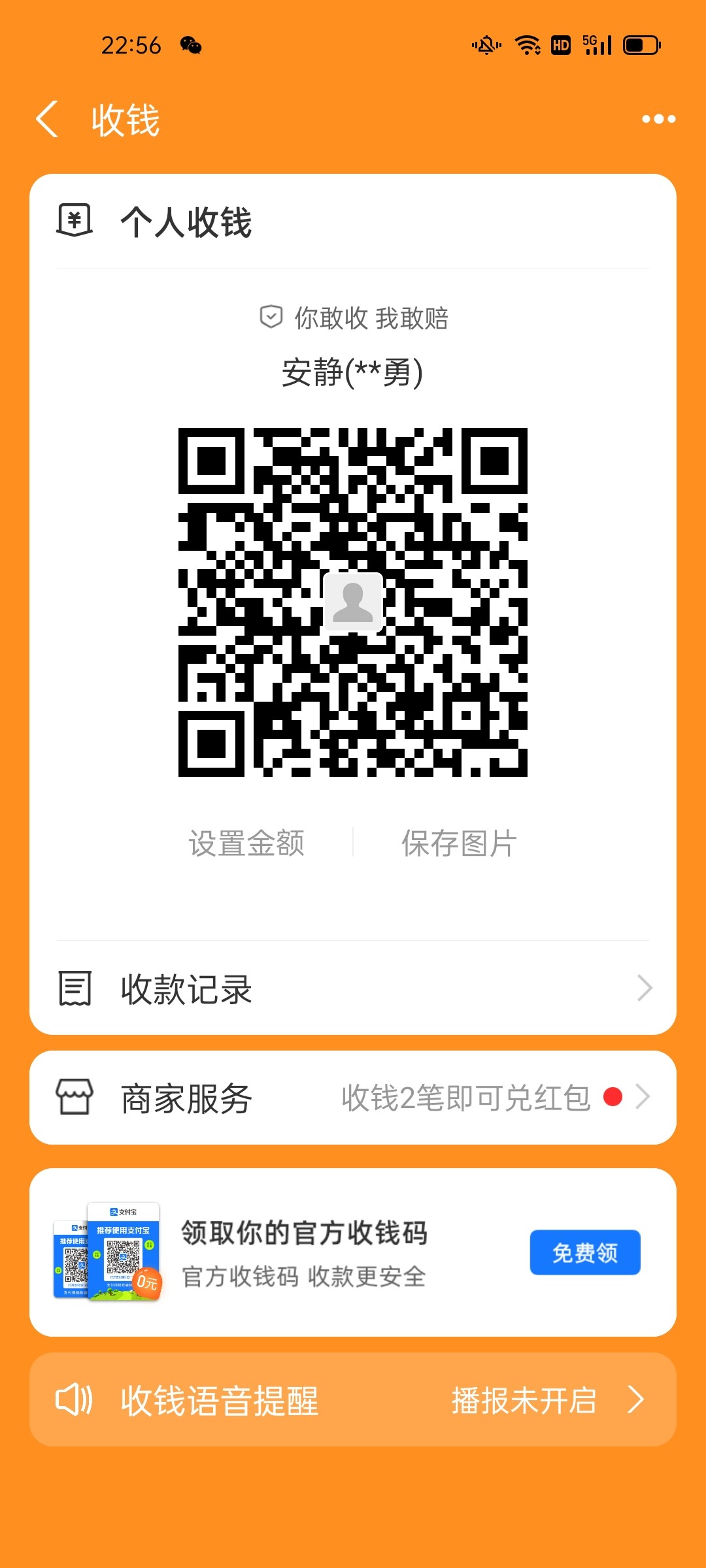The height and width of the screenshot is (1568, 706).
Task: Expand the 收款记录 row via its chevron
Action: click(644, 988)
